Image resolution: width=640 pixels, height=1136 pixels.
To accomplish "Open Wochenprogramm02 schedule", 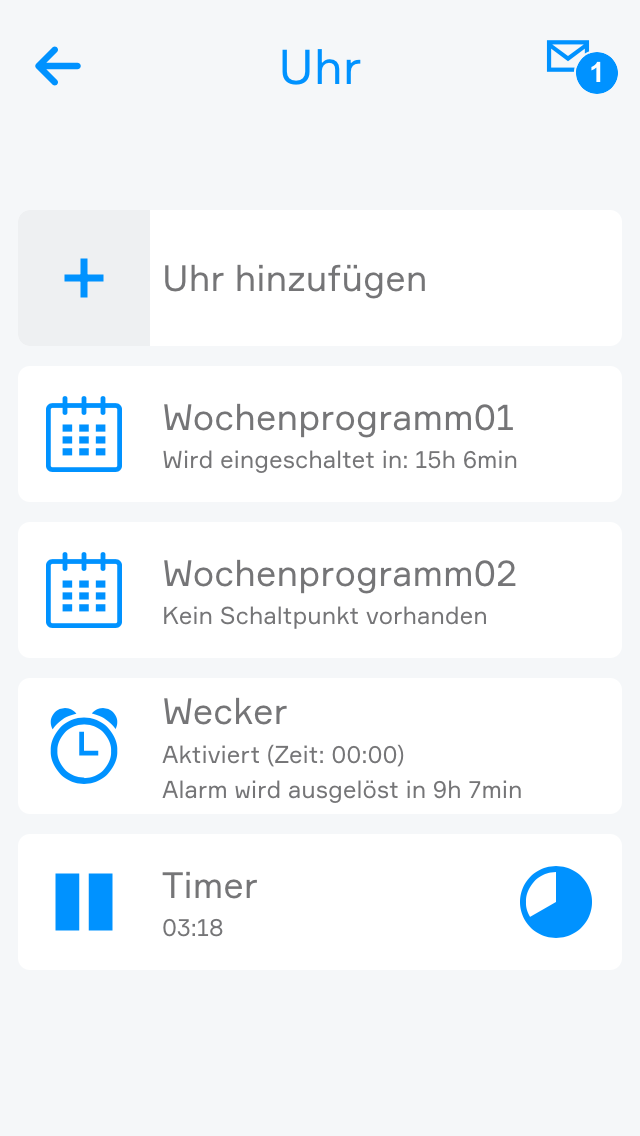I will [x=320, y=590].
